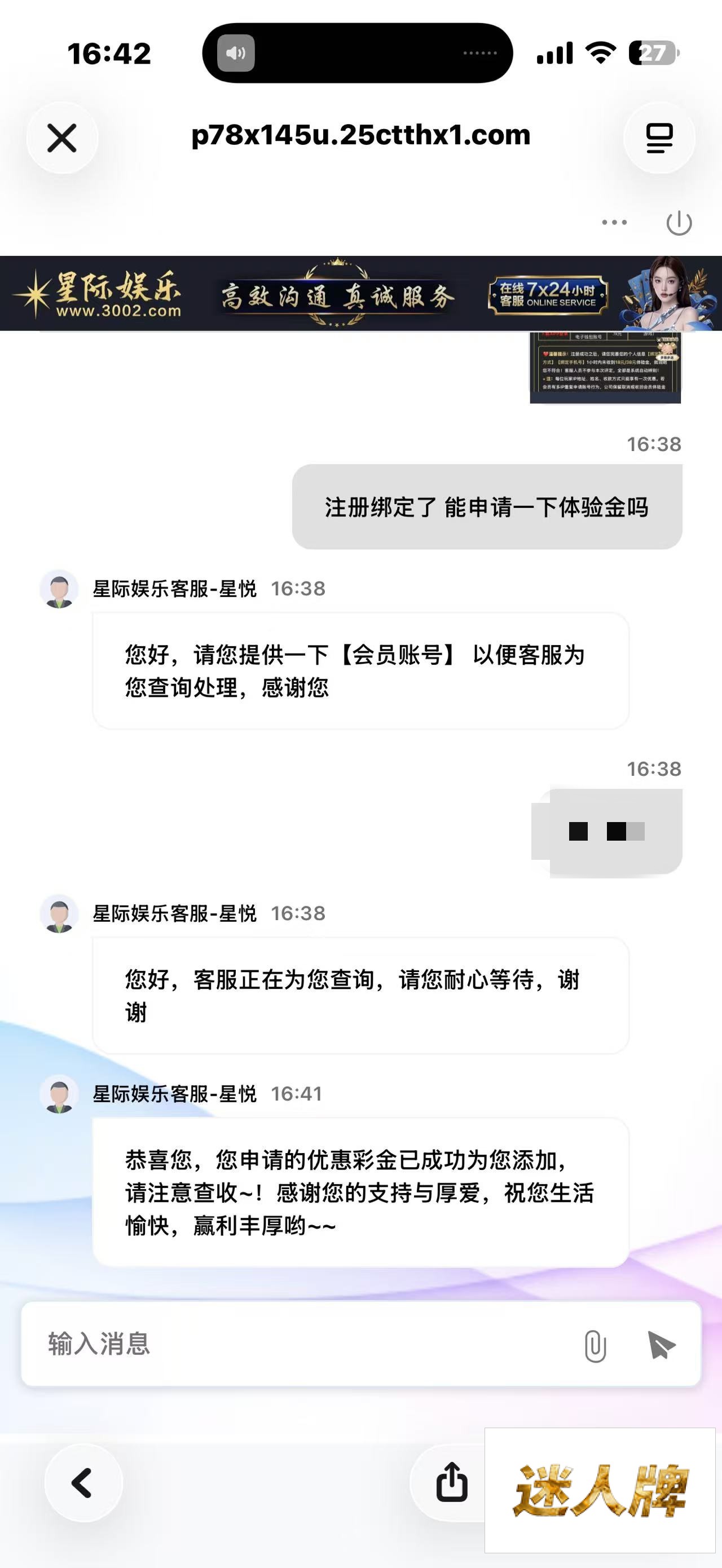Focus the 输入消息 message input field
The image size is (722, 1568).
[x=305, y=1344]
